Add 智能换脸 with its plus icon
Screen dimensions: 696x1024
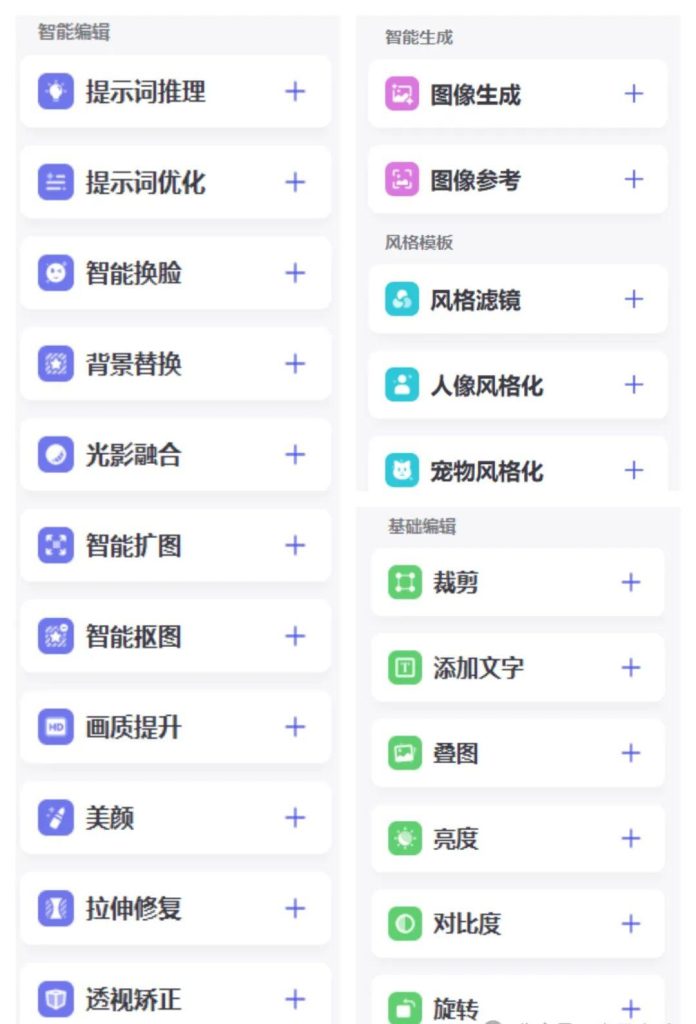(x=295, y=273)
